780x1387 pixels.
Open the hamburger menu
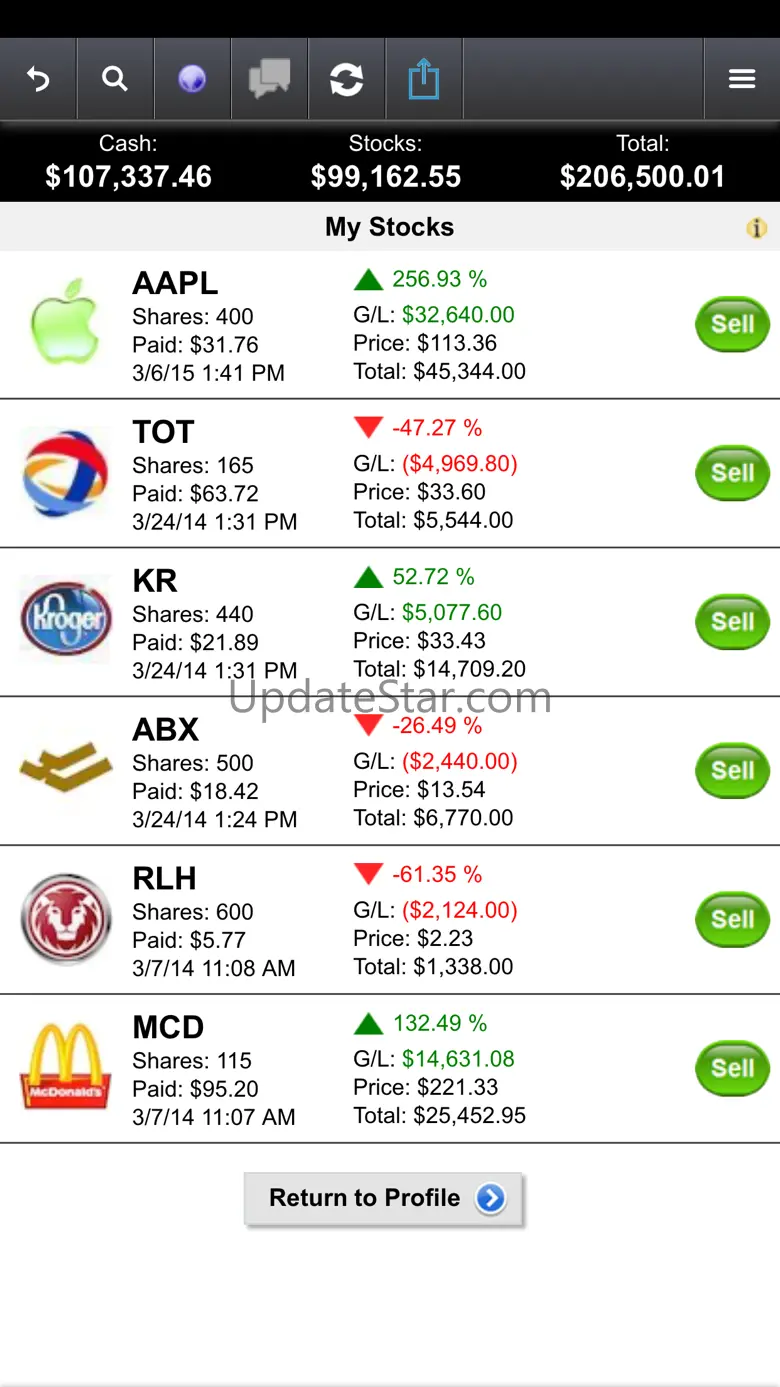coord(742,79)
